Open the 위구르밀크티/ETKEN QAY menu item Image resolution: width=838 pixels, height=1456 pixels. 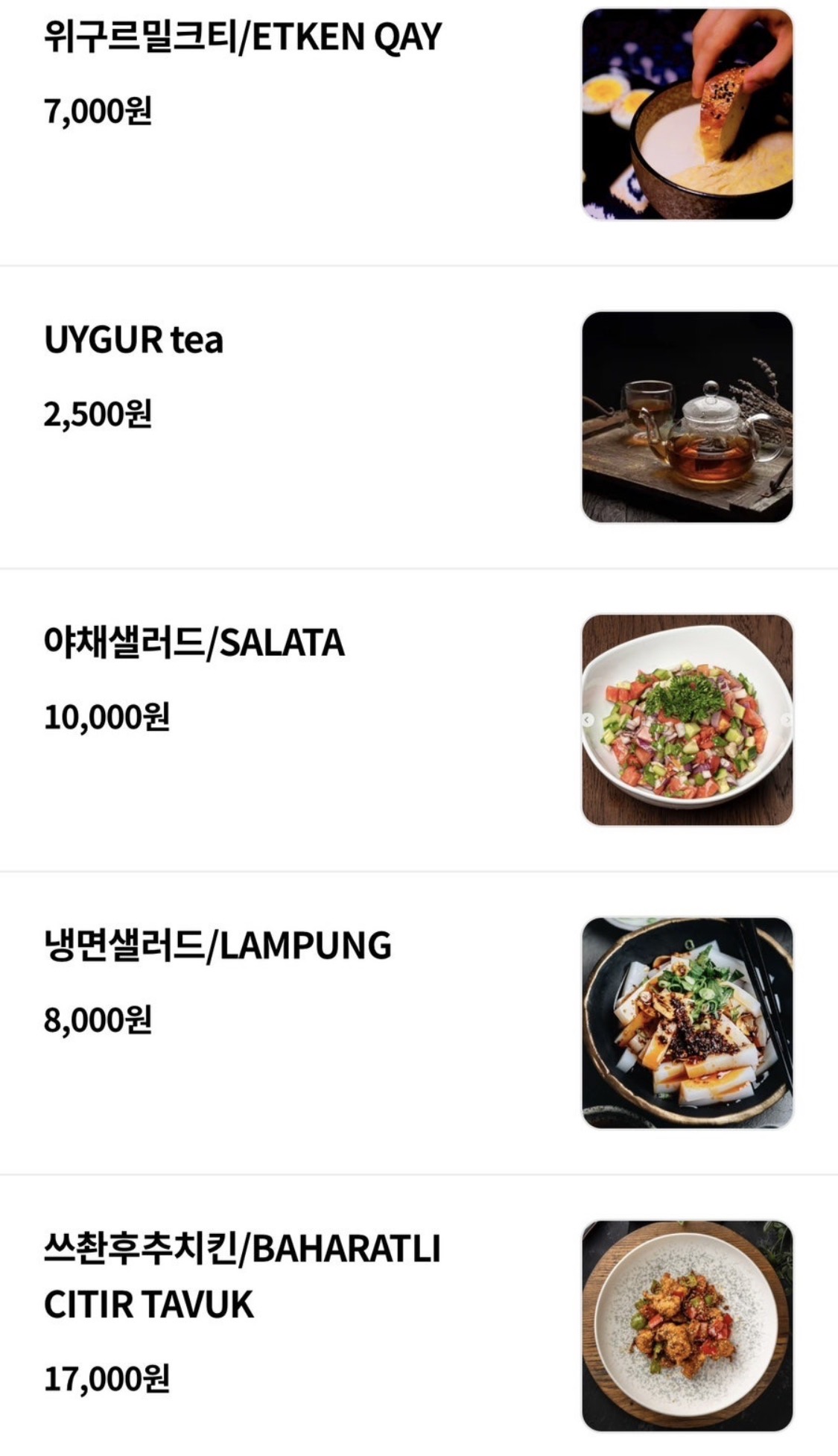(243, 37)
